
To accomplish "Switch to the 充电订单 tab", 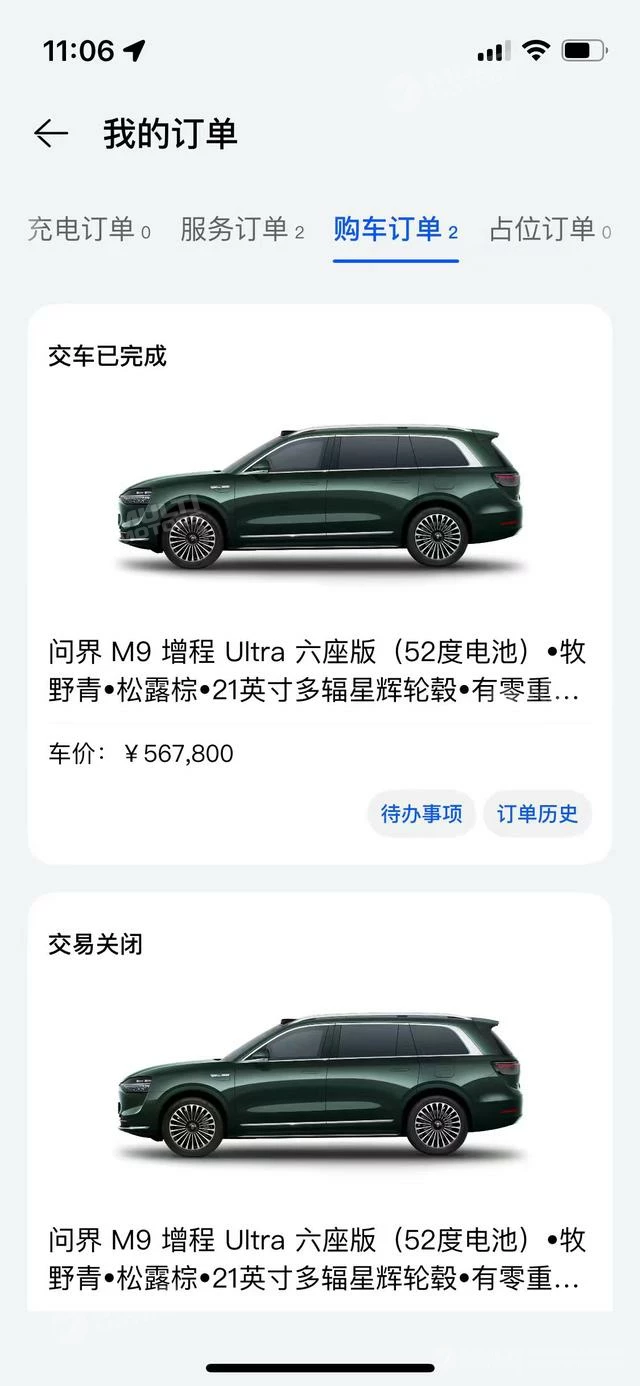I will pos(88,230).
